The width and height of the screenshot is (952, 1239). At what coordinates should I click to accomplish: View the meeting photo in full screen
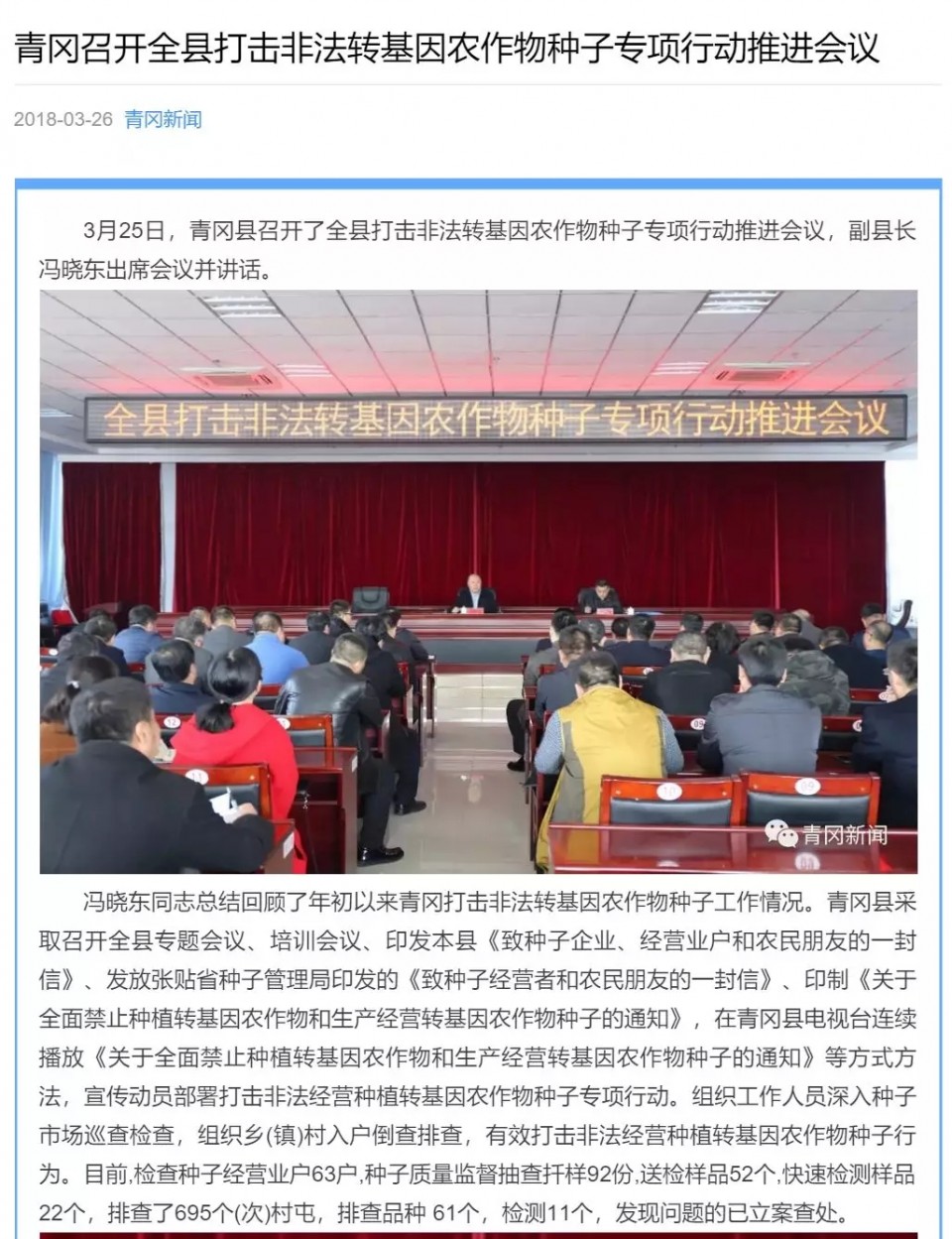point(478,580)
